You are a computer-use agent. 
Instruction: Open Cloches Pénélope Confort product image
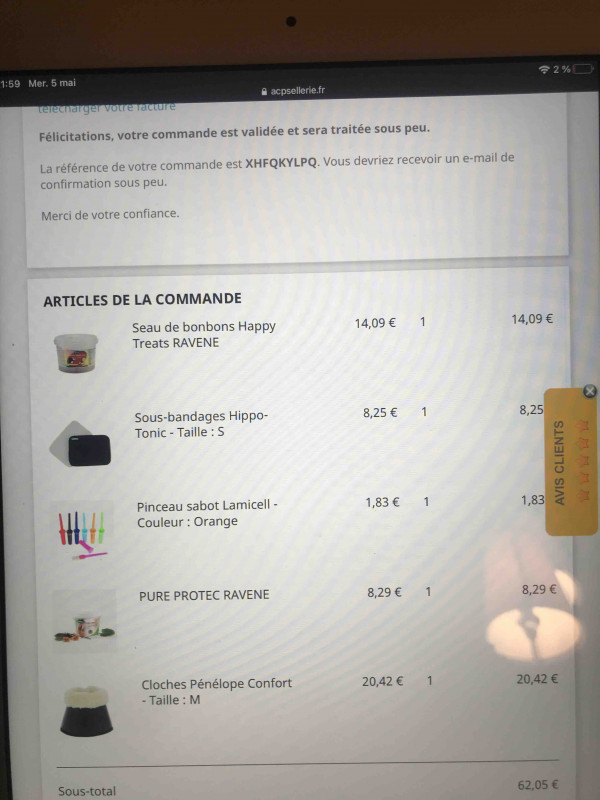pos(86,709)
